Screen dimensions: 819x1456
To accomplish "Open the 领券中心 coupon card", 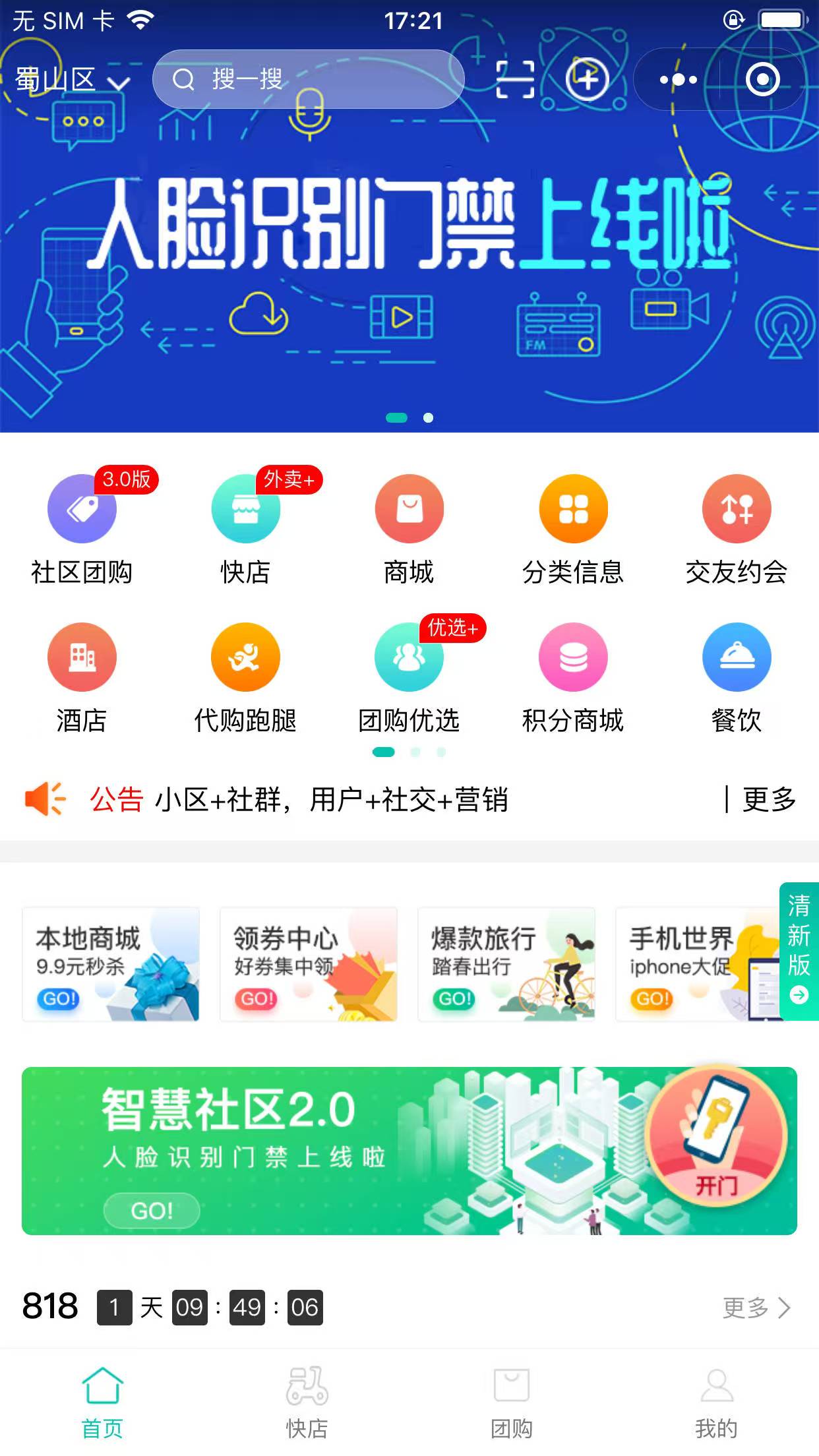I will (309, 964).
